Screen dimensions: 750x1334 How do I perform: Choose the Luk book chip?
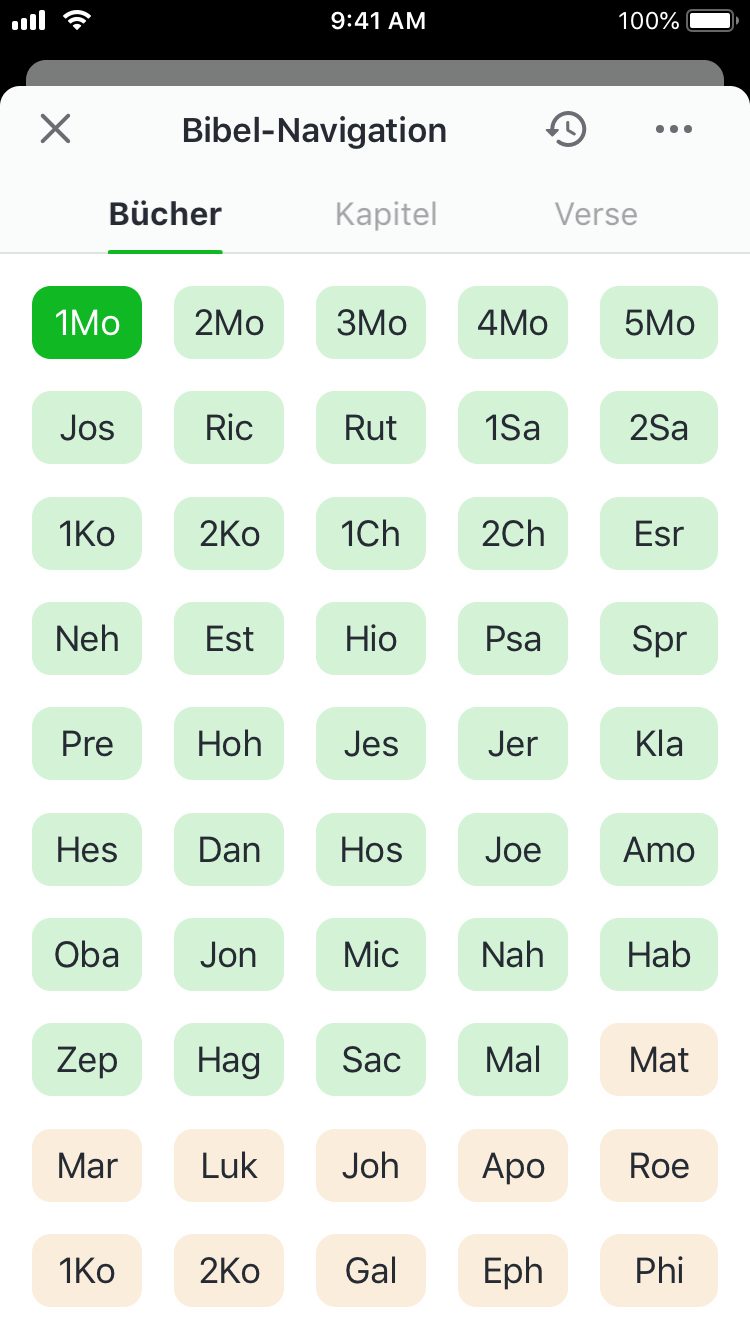tap(229, 1166)
